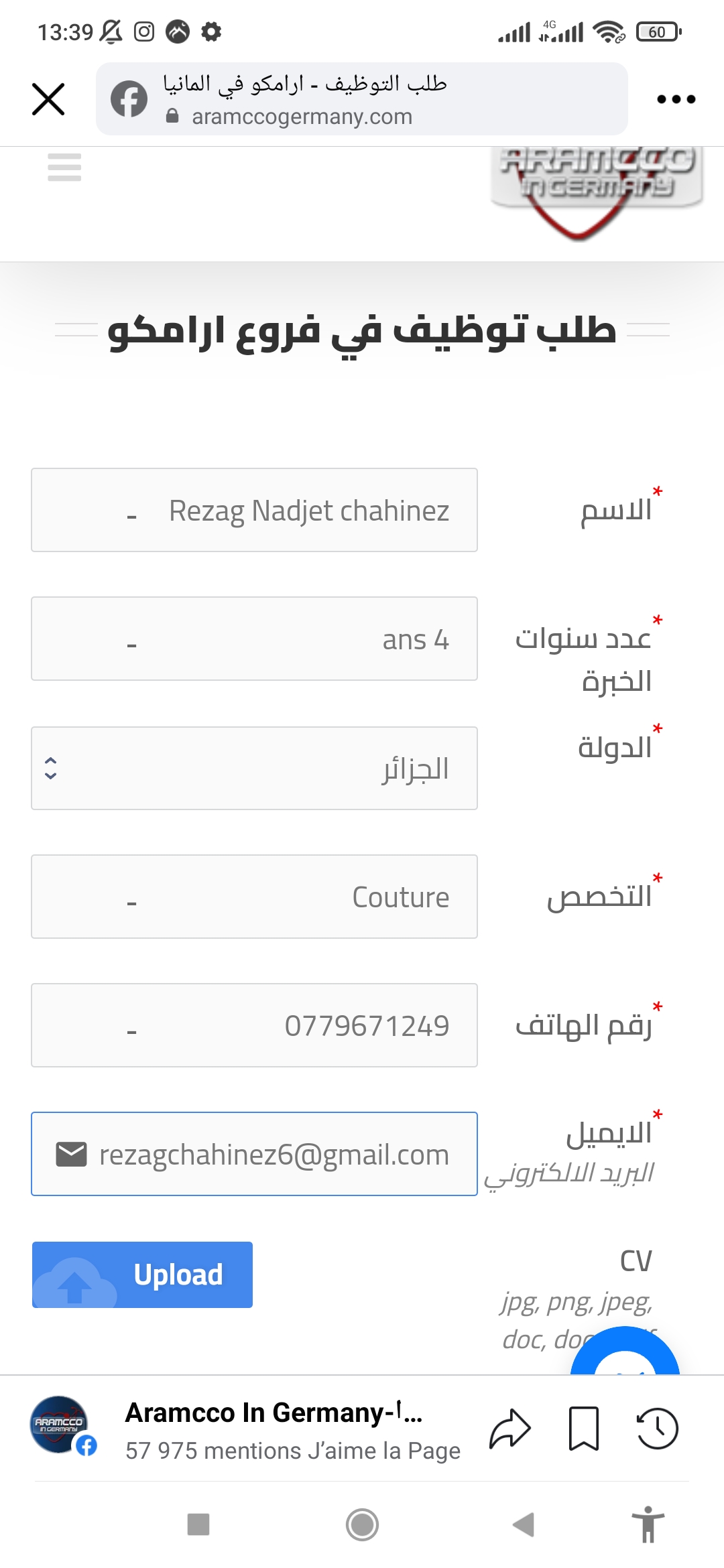Edit the phone number field
The height and width of the screenshot is (1568, 724).
(254, 1025)
